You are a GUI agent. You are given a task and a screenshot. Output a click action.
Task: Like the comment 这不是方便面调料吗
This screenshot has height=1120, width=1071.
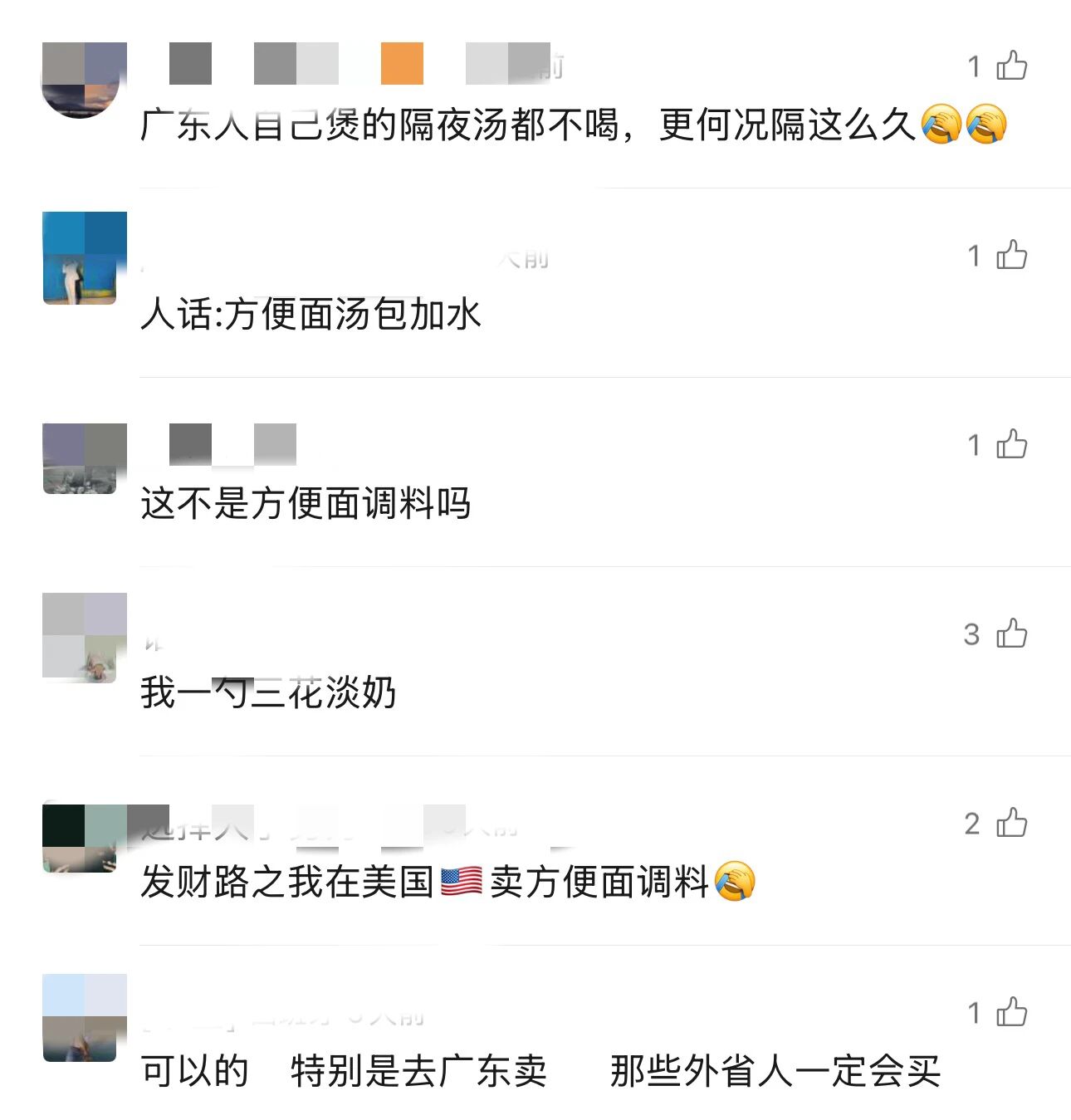pos(1011,444)
